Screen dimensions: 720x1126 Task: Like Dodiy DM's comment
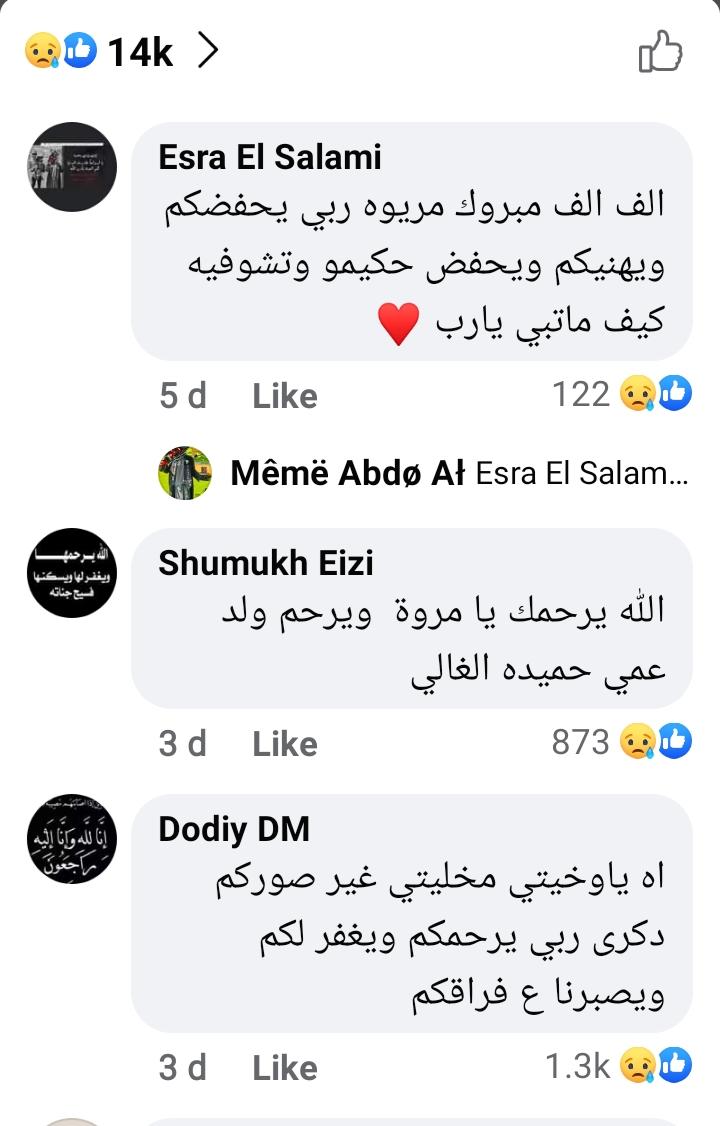(x=285, y=1068)
